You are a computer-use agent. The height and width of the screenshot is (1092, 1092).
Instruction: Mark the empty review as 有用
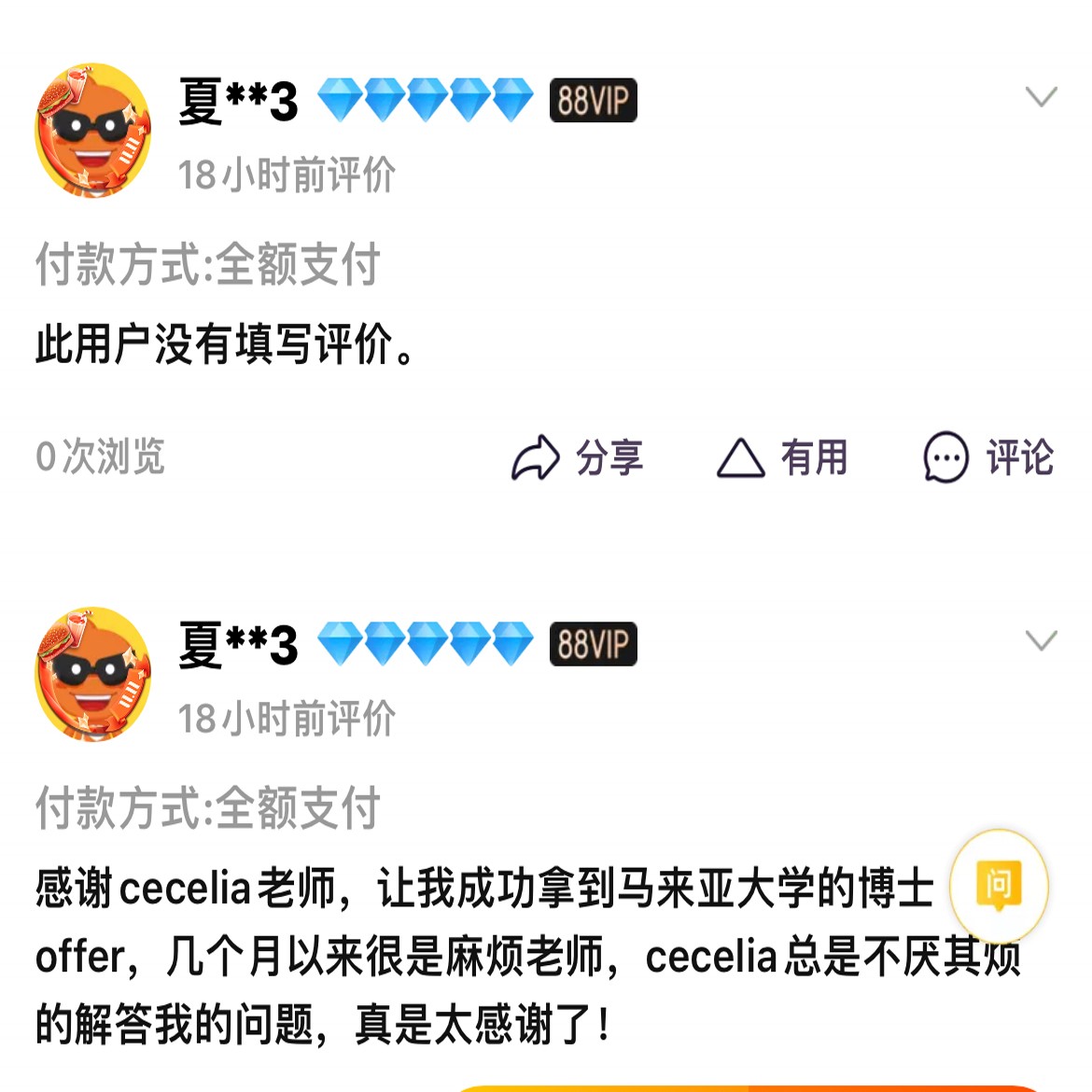(782, 458)
